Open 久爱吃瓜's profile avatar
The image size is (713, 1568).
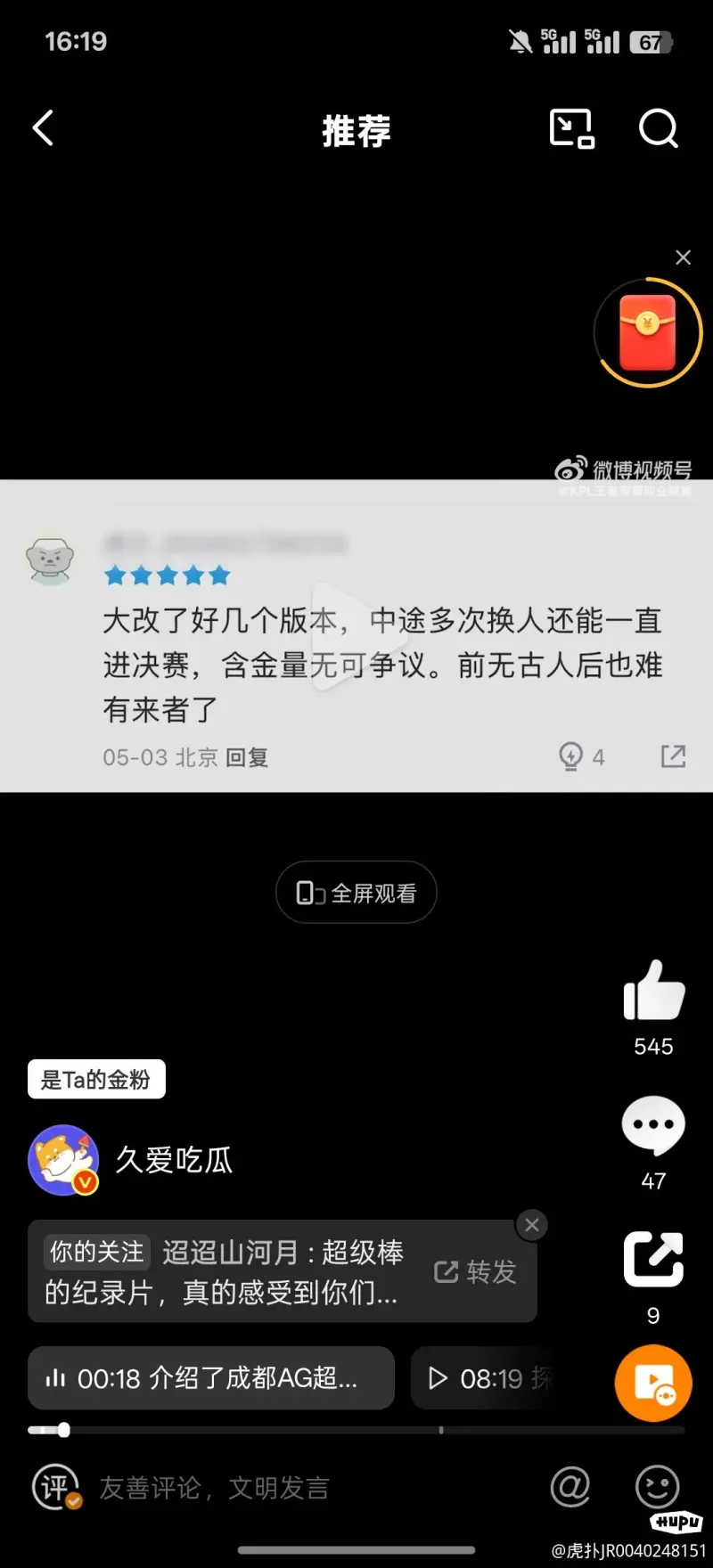pos(63,1160)
